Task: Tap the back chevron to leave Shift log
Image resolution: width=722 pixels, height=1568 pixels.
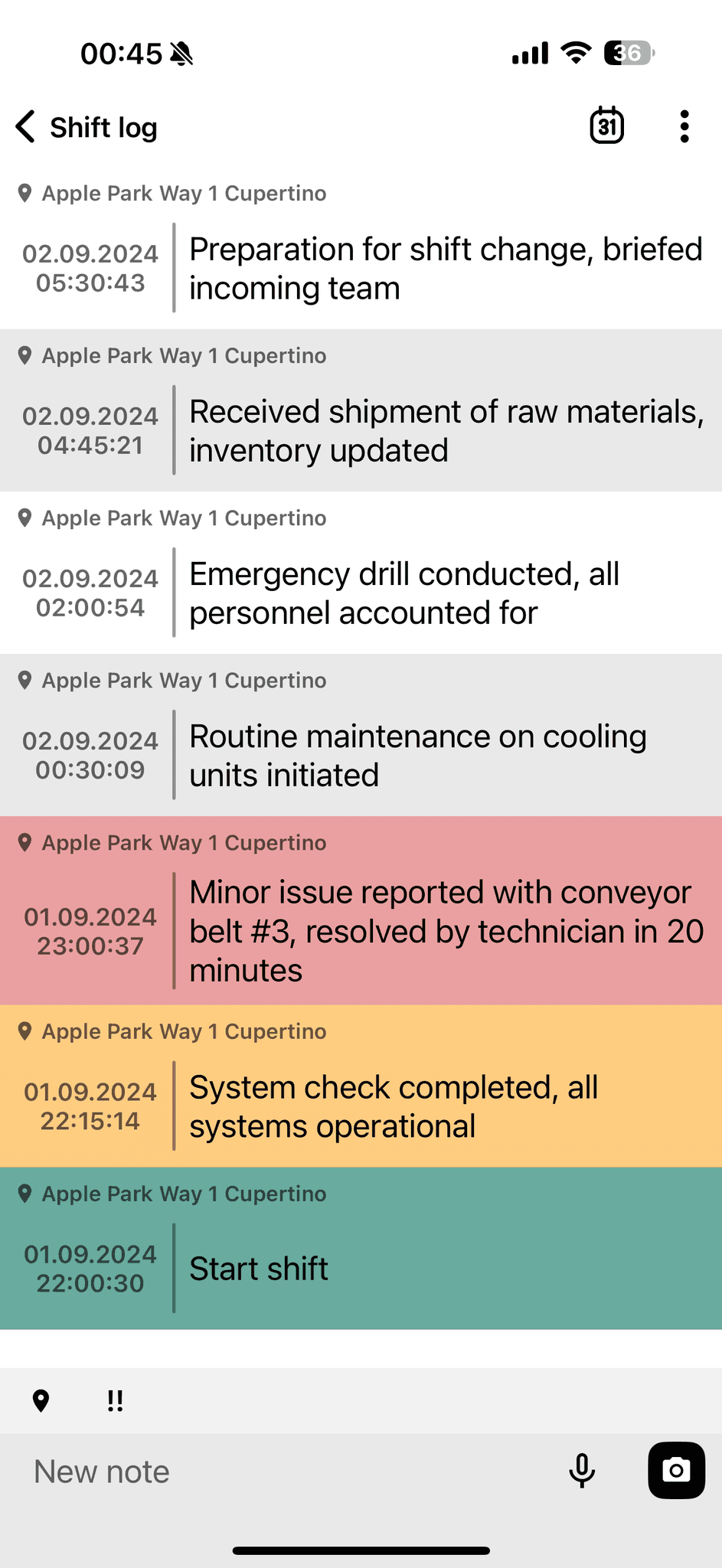Action: point(25,126)
